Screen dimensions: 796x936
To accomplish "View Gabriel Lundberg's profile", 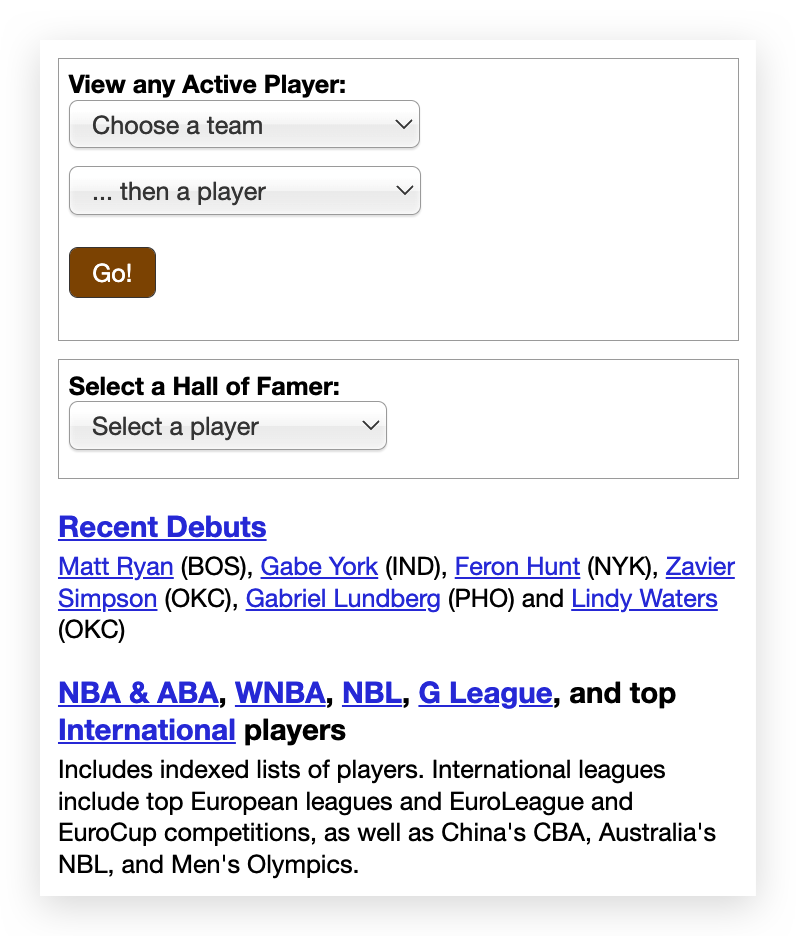I will (343, 599).
